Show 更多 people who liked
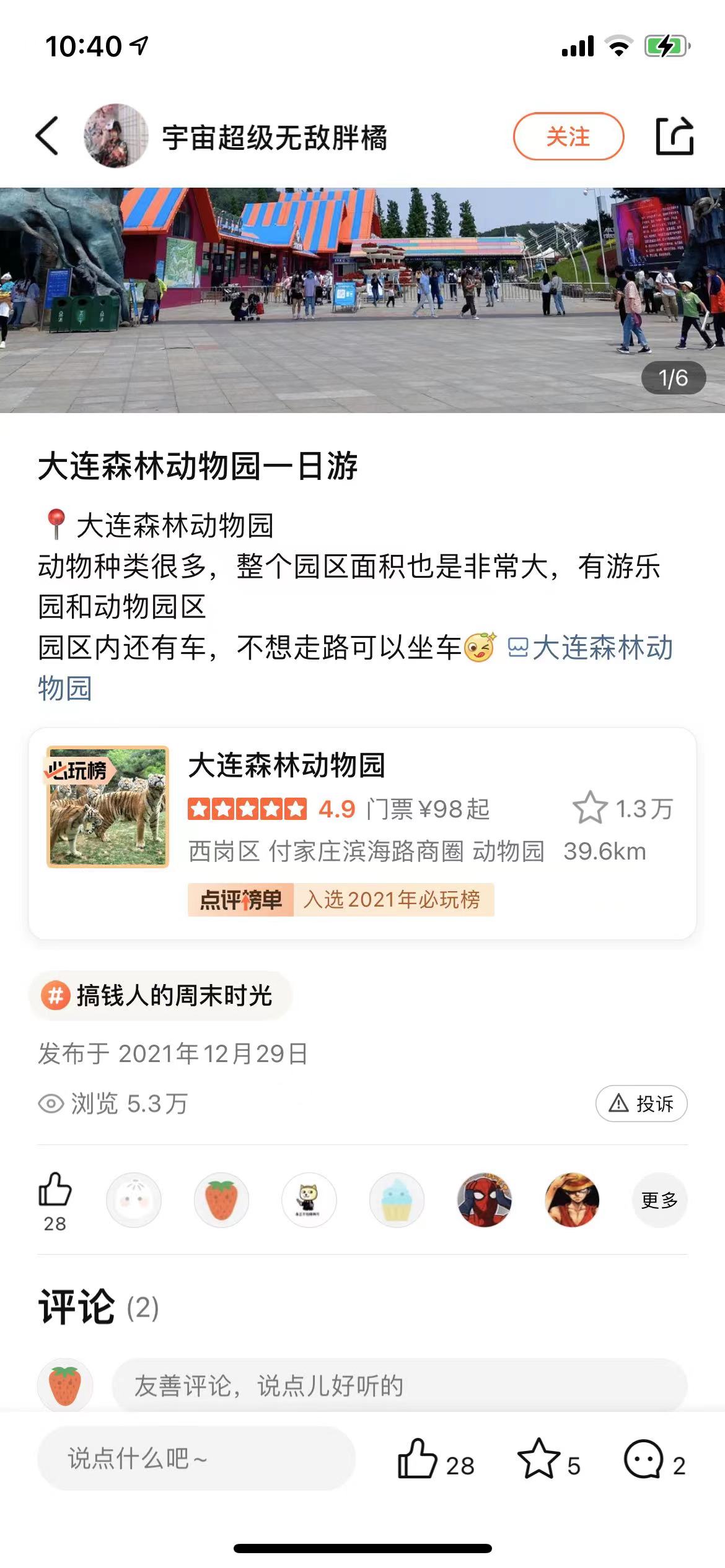 (x=659, y=1200)
